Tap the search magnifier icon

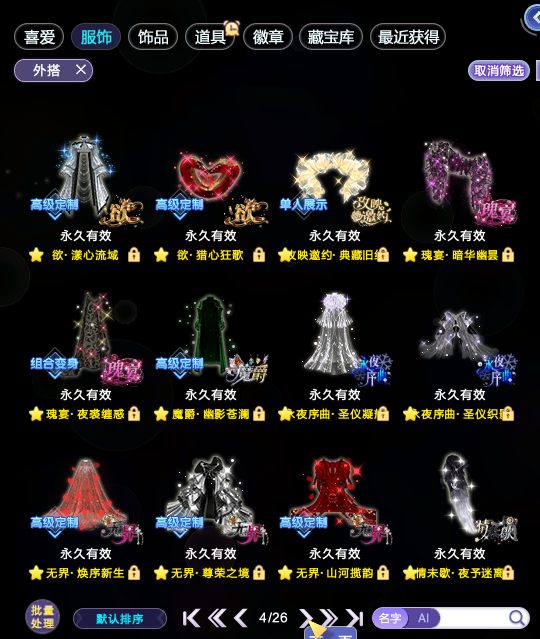click(x=517, y=618)
